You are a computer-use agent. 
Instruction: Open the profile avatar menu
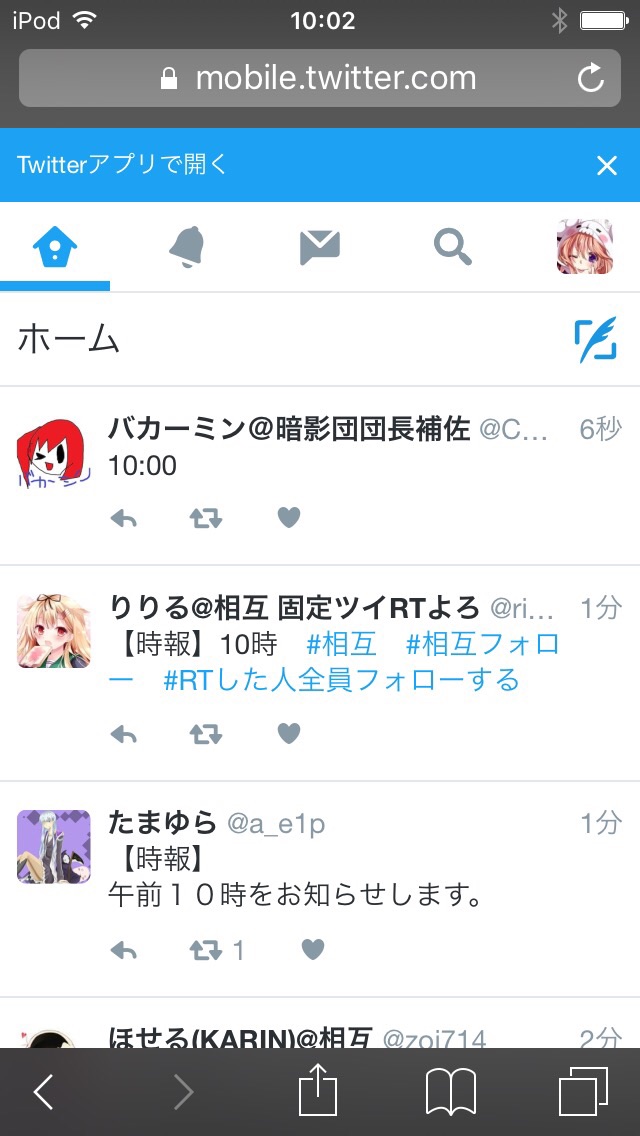[x=584, y=246]
